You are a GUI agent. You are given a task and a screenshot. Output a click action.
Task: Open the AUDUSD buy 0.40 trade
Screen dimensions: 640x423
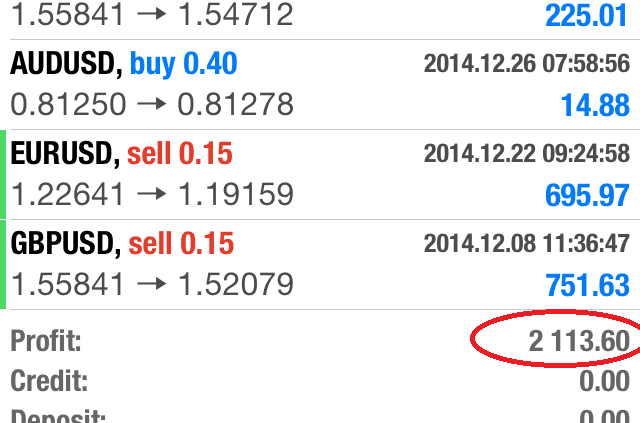click(x=320, y=84)
